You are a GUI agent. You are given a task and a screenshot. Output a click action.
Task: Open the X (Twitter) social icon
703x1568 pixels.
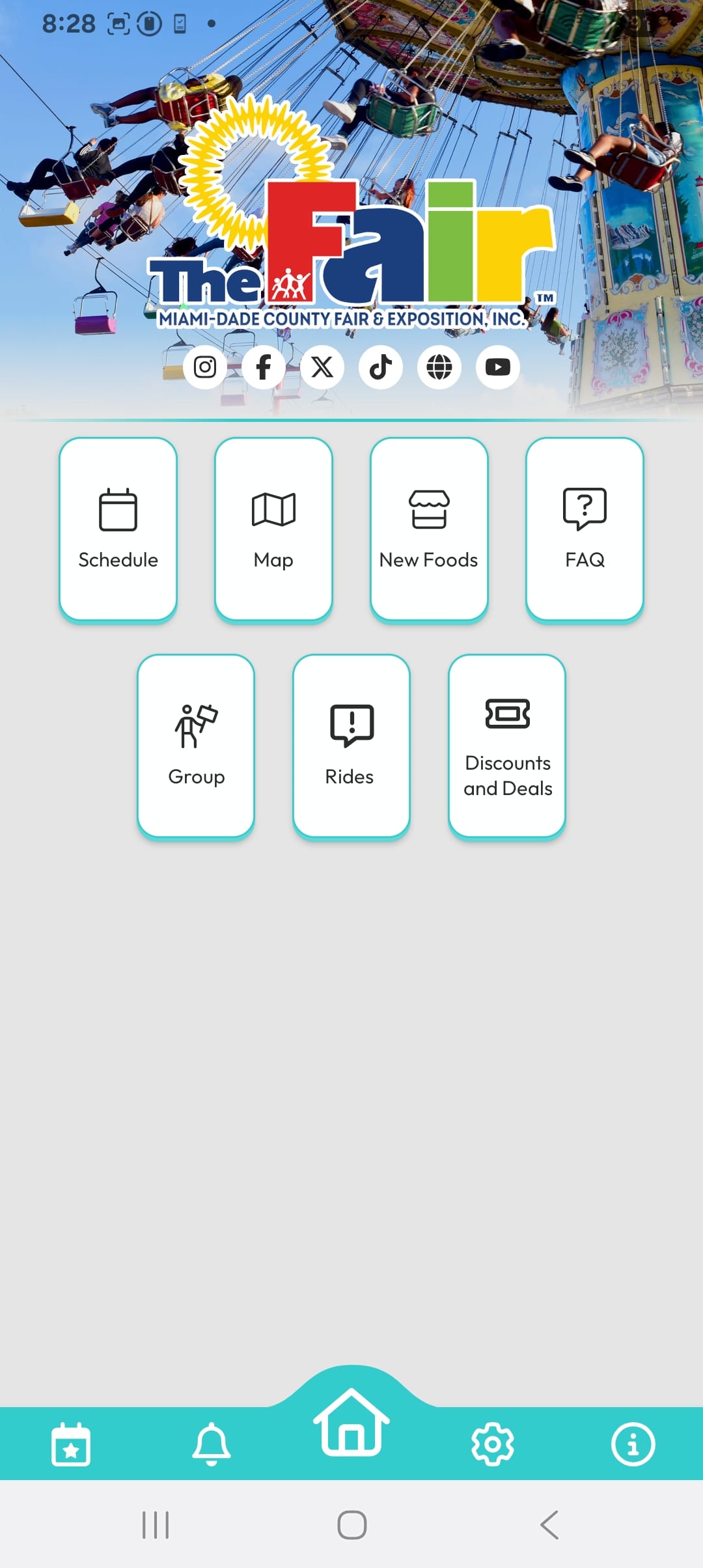click(322, 367)
